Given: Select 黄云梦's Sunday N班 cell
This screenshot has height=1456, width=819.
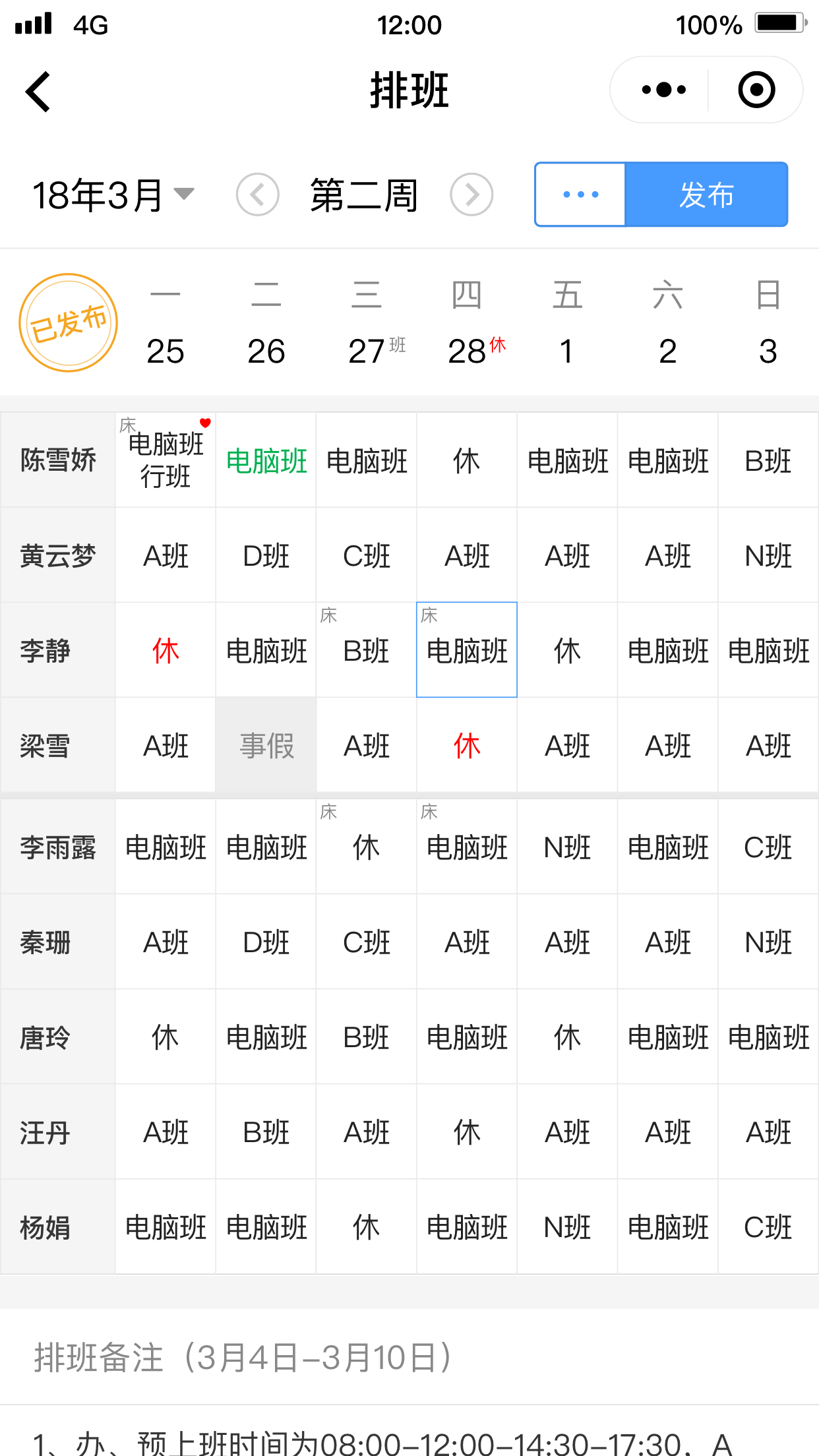Looking at the screenshot, I should point(768,555).
